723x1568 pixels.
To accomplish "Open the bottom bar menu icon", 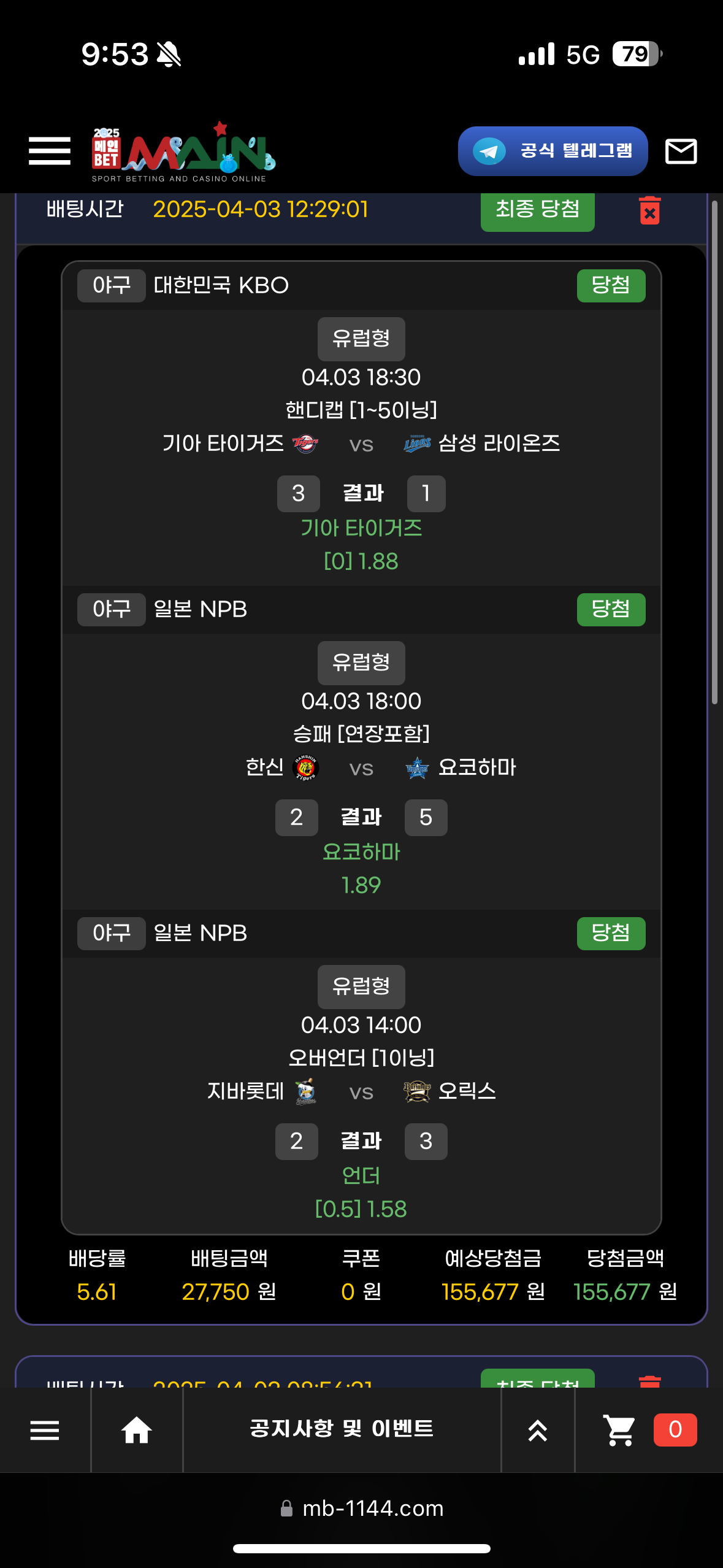I will coord(45,1430).
